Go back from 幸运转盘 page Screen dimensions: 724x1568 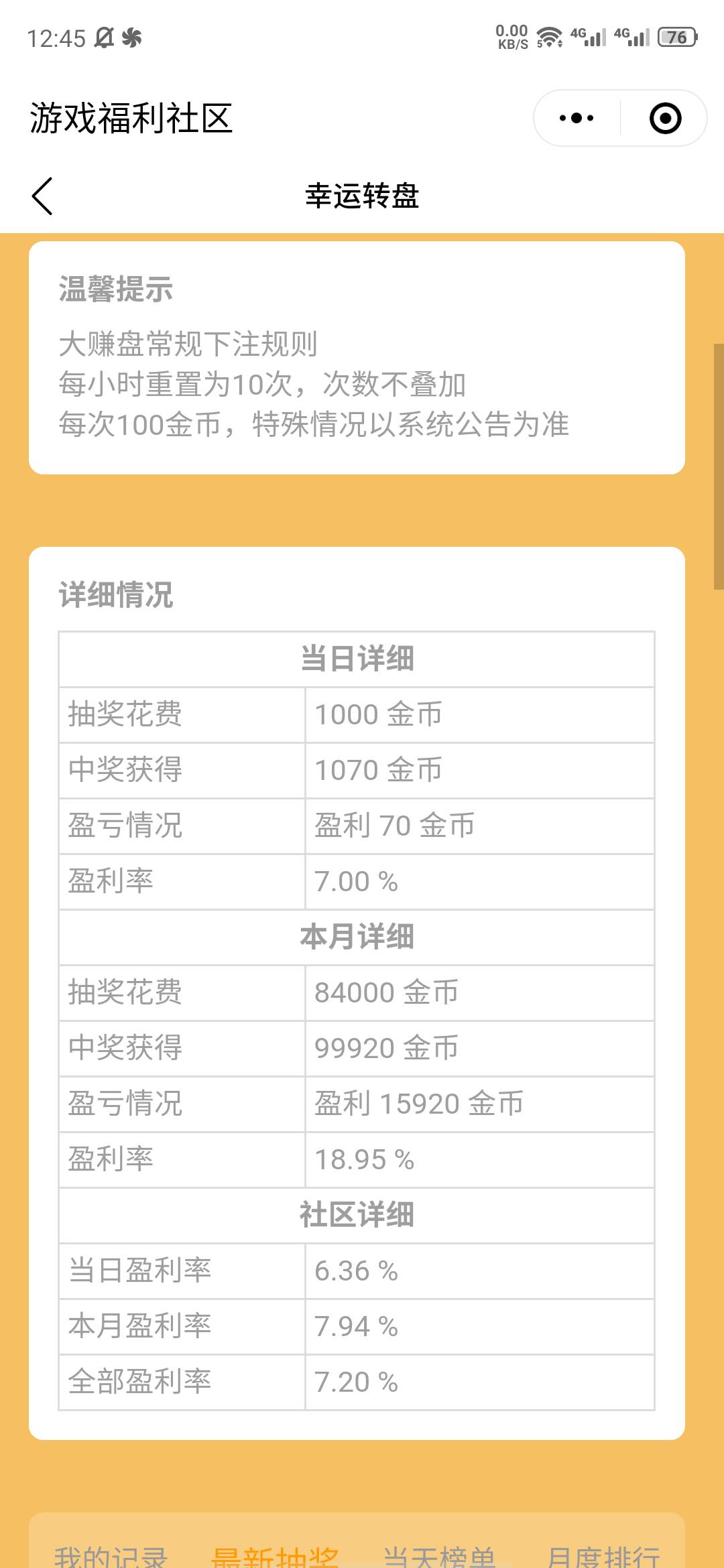[42, 196]
